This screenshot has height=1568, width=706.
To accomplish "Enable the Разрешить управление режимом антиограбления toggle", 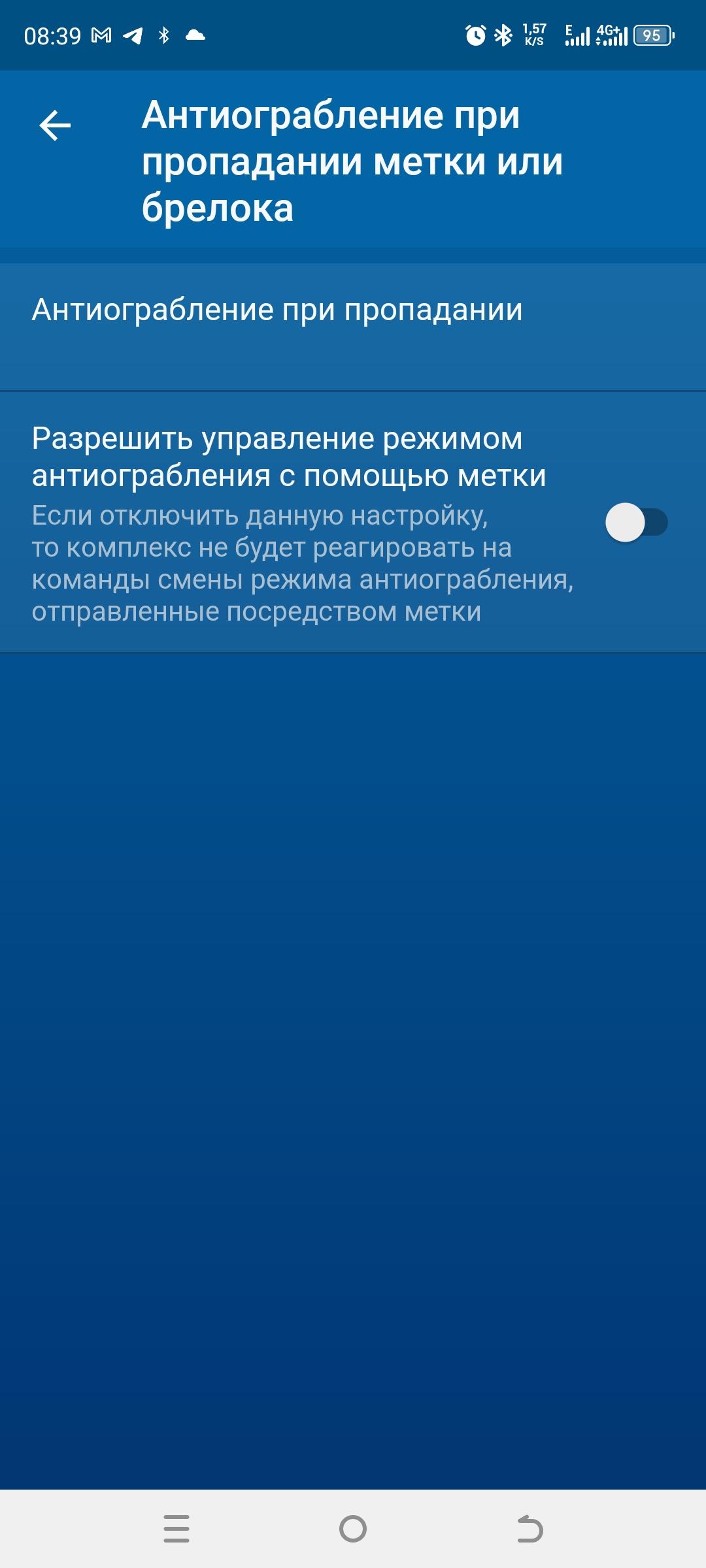I will (x=636, y=523).
